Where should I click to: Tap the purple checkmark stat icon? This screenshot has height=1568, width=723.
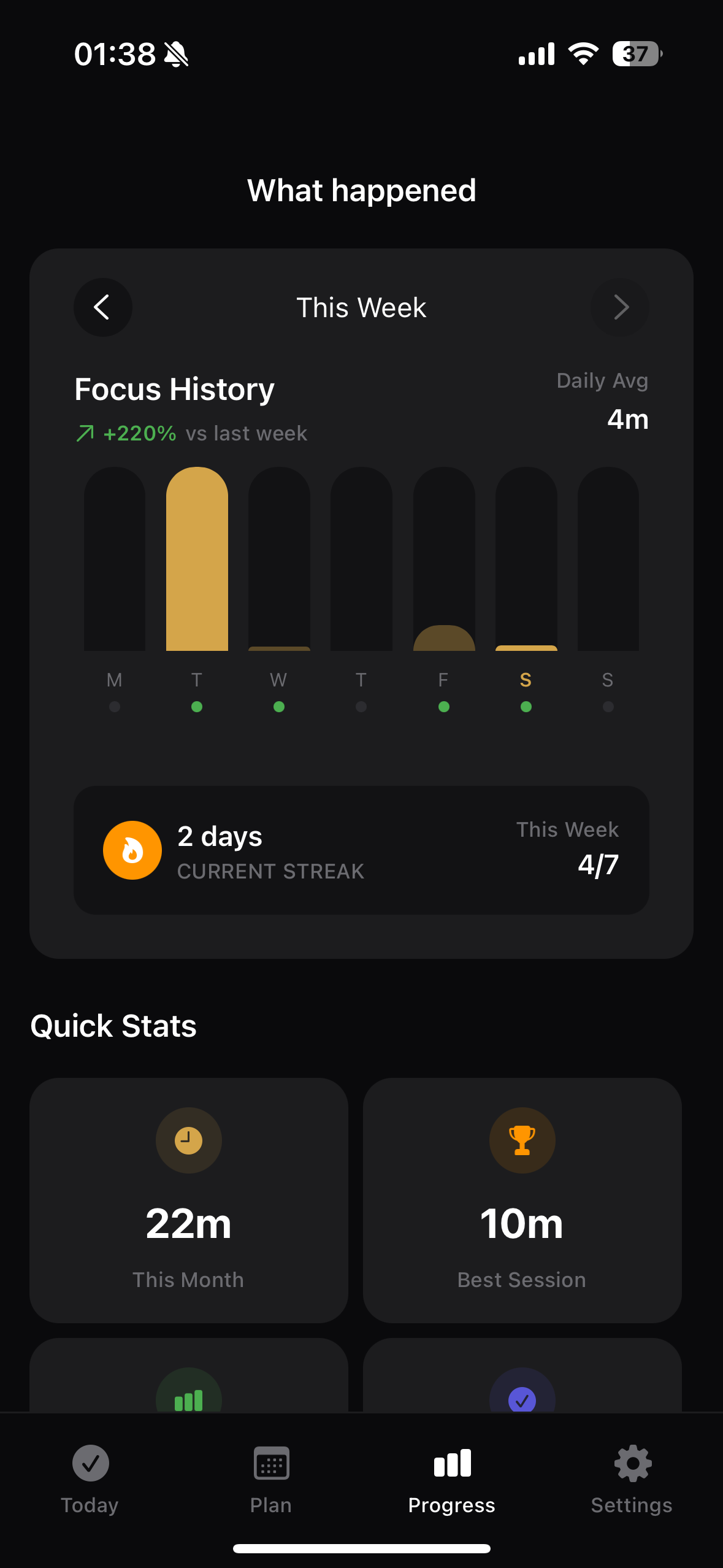[522, 1401]
